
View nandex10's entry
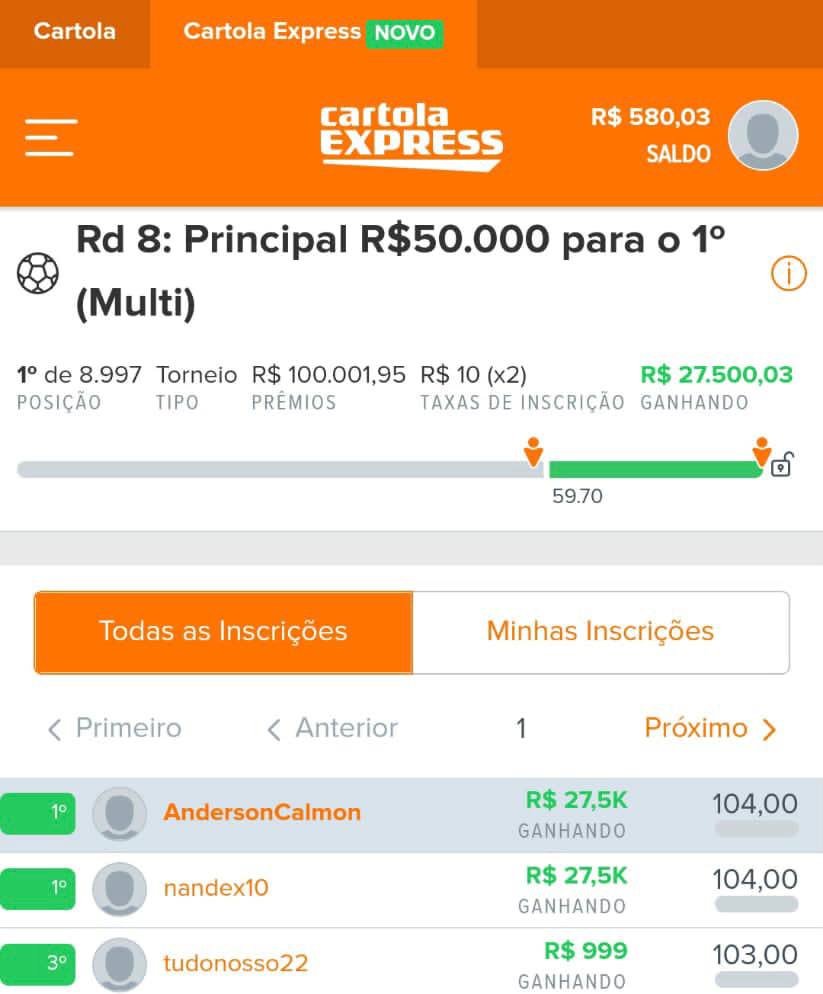216,888
